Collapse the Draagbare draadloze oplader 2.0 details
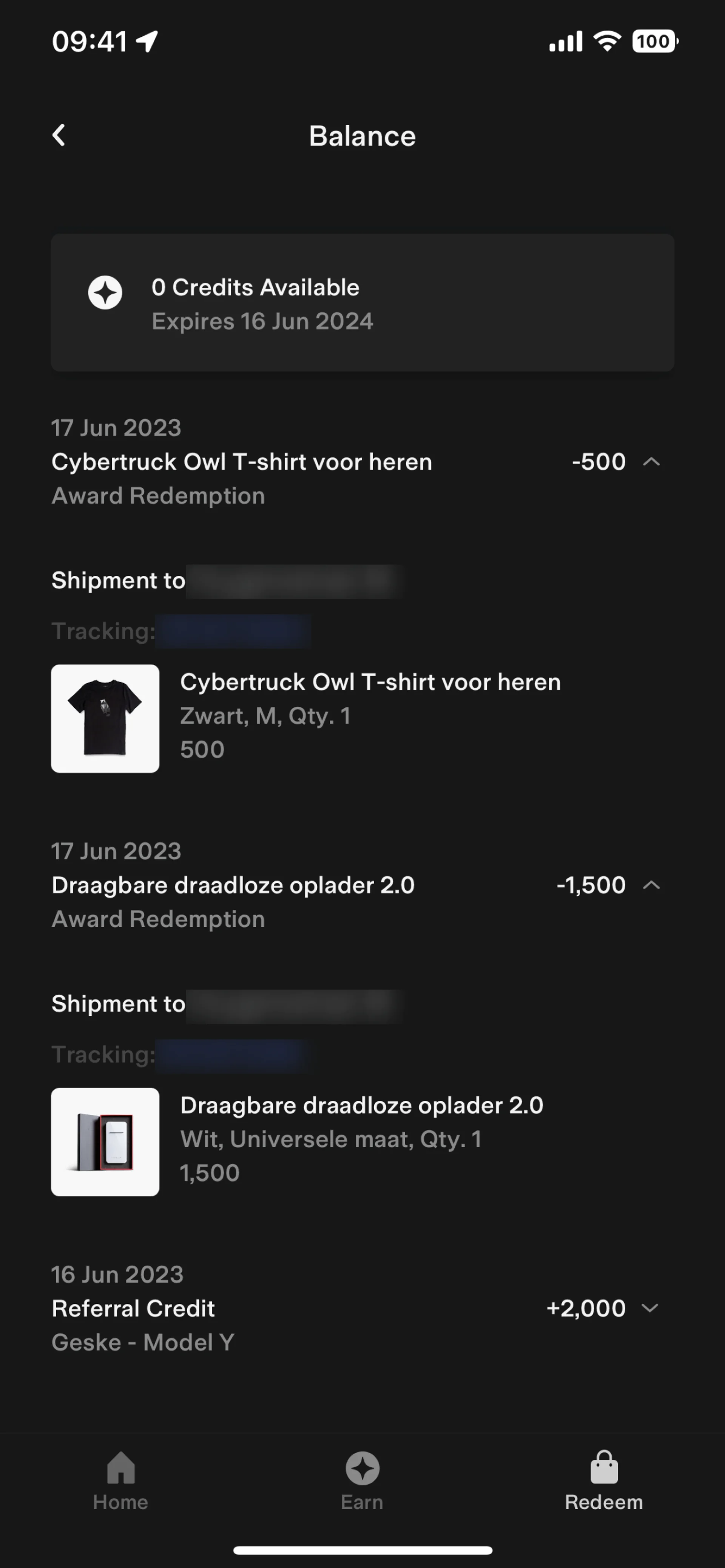 [x=651, y=885]
